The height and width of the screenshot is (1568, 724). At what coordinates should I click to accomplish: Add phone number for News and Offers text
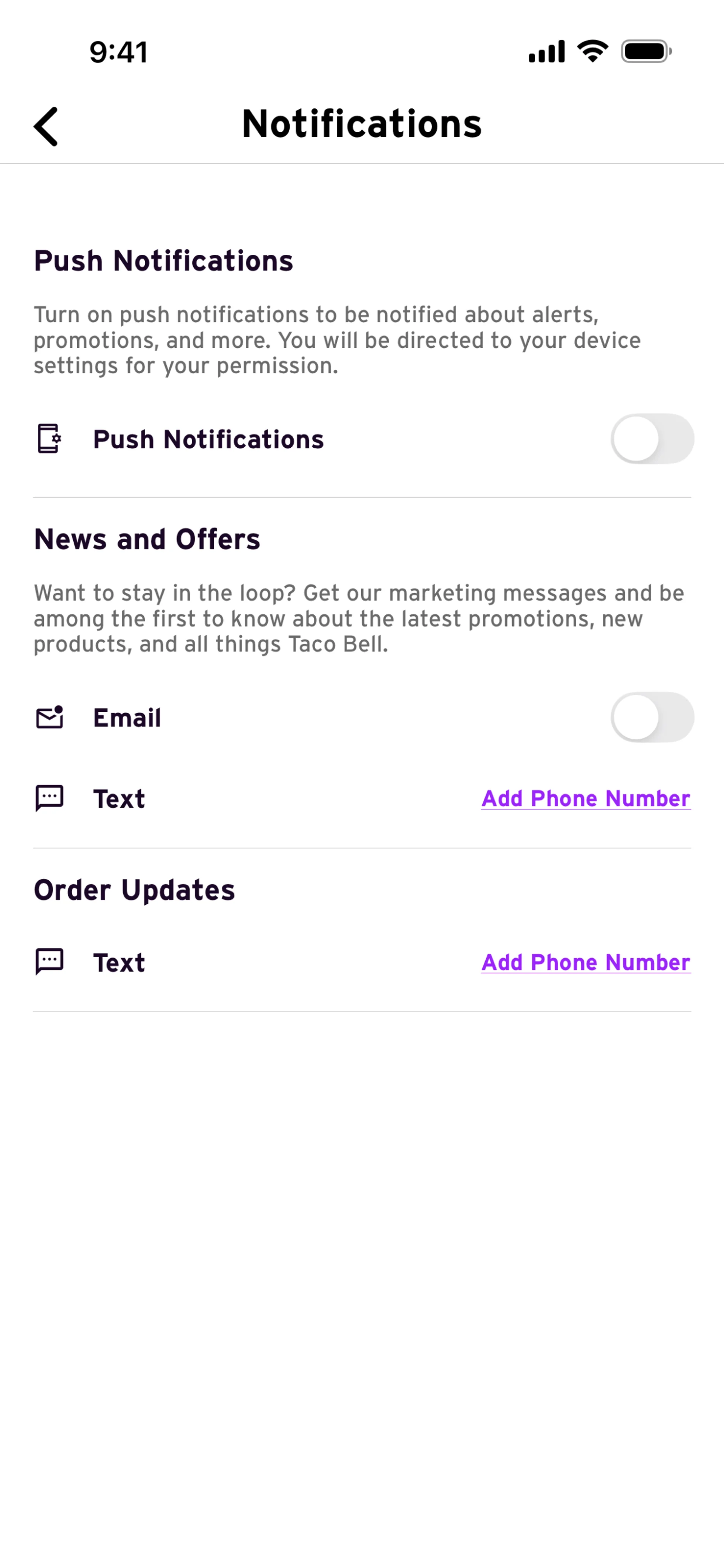pyautogui.click(x=585, y=799)
